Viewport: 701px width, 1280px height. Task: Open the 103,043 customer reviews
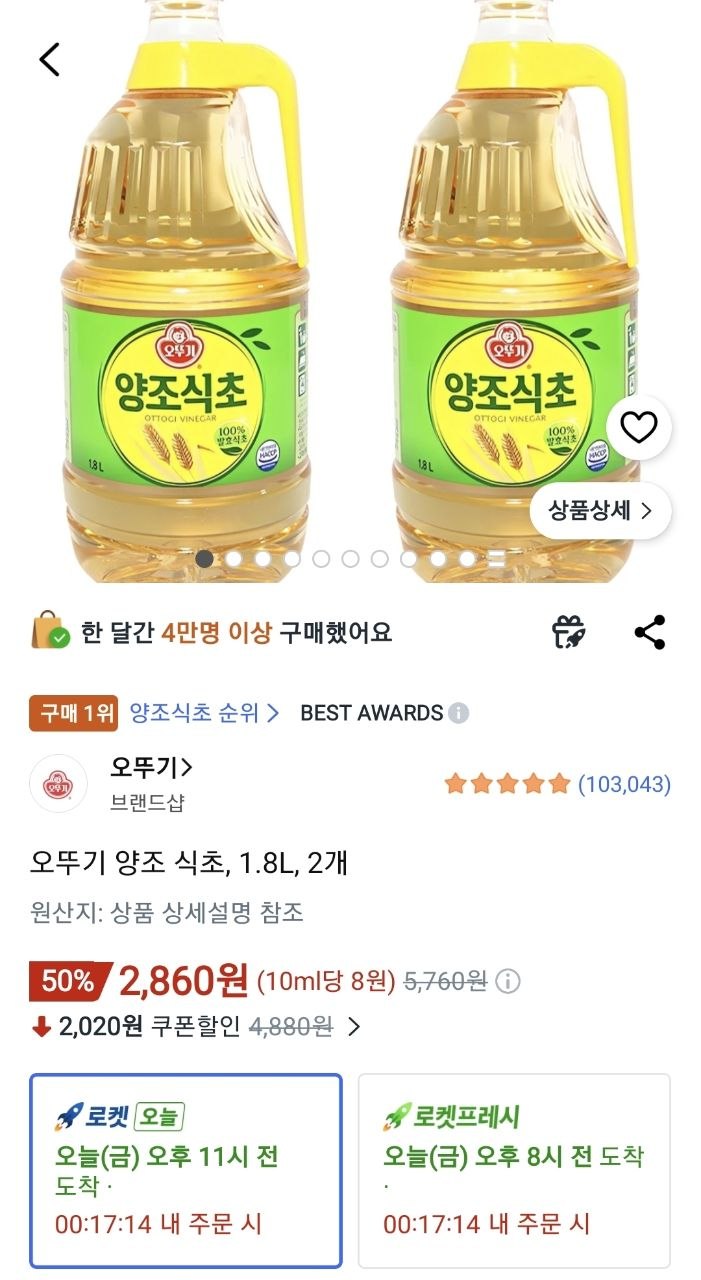[x=624, y=784]
